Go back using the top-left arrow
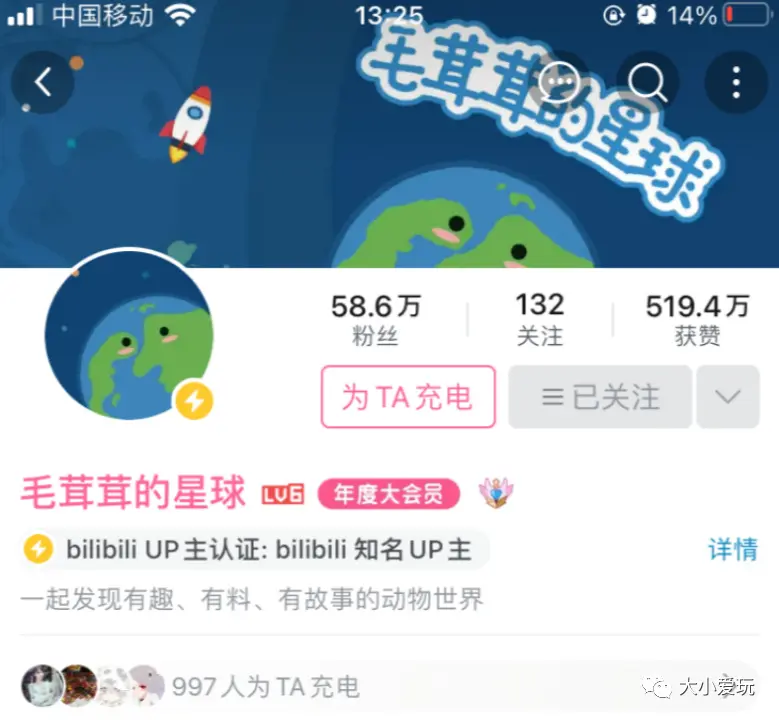Screen dimensions: 779x720 pos(42,82)
